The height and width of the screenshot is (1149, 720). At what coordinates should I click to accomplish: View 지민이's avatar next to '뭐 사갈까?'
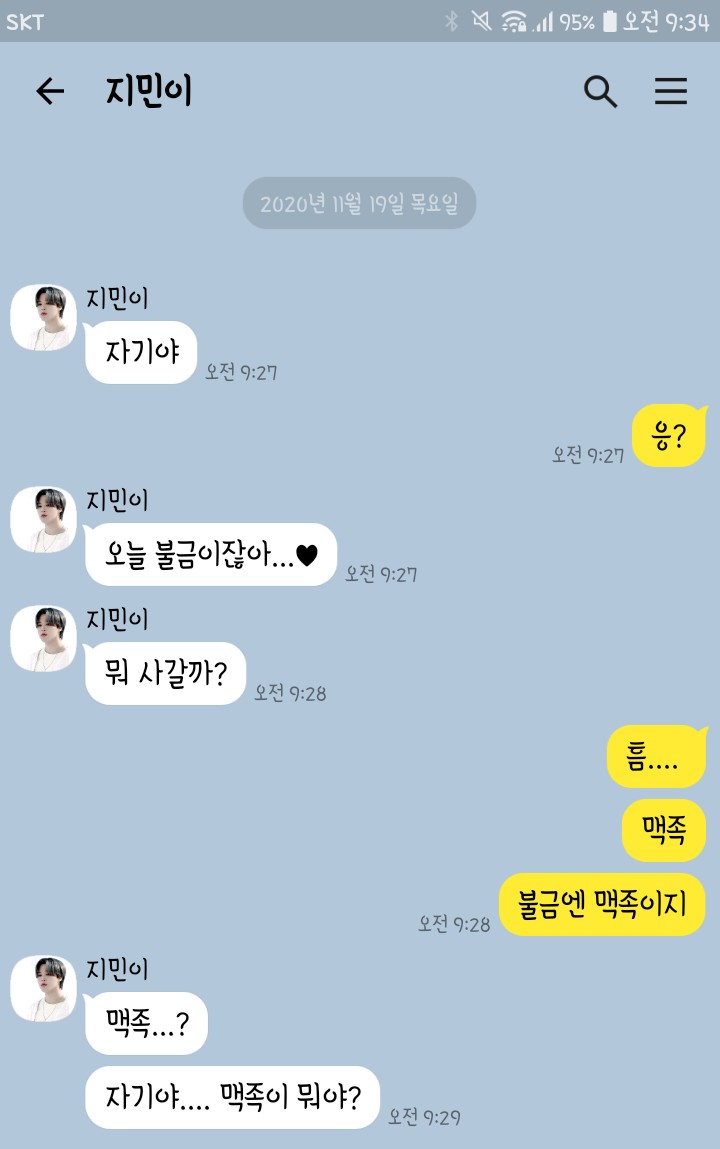point(44,638)
